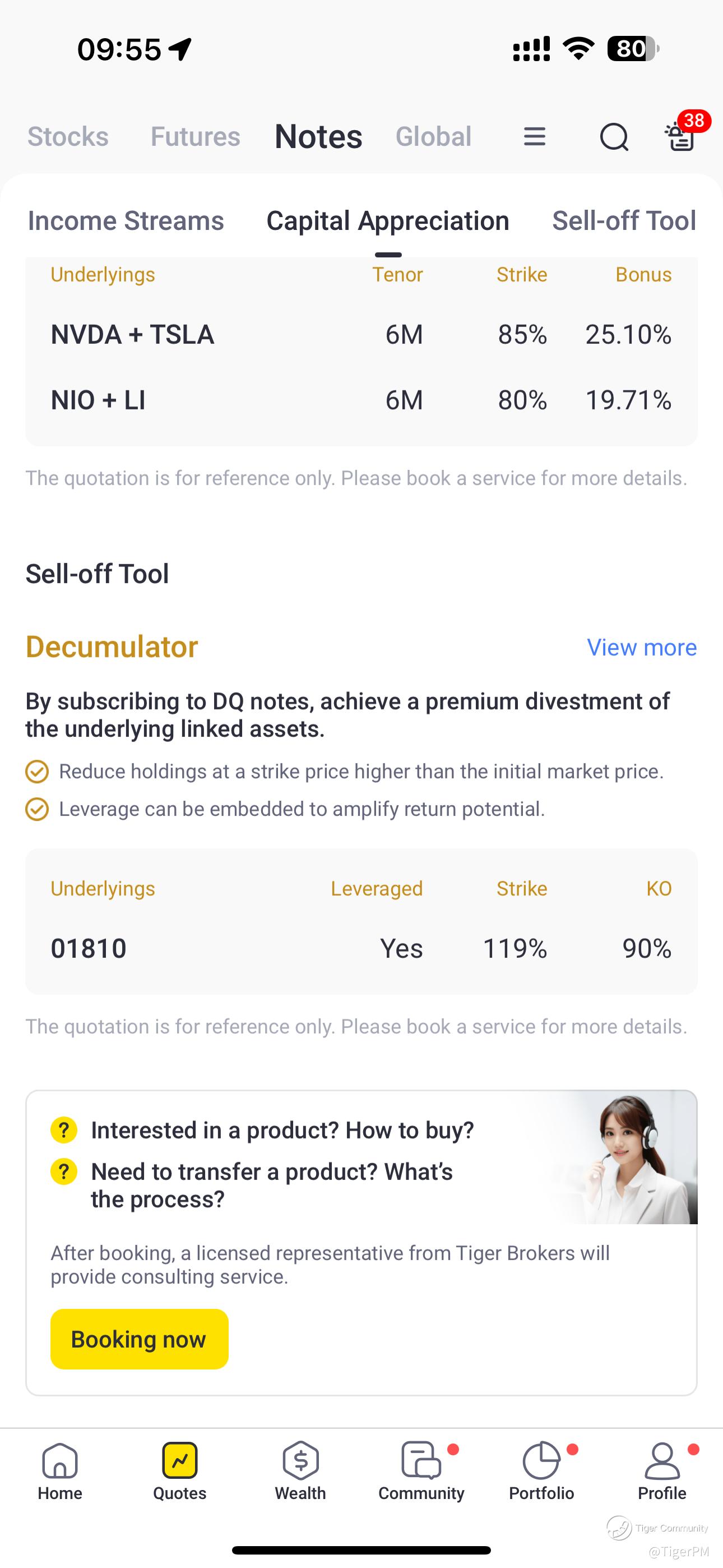Open the Profile tab
Image resolution: width=723 pixels, height=1568 pixels.
662,1470
